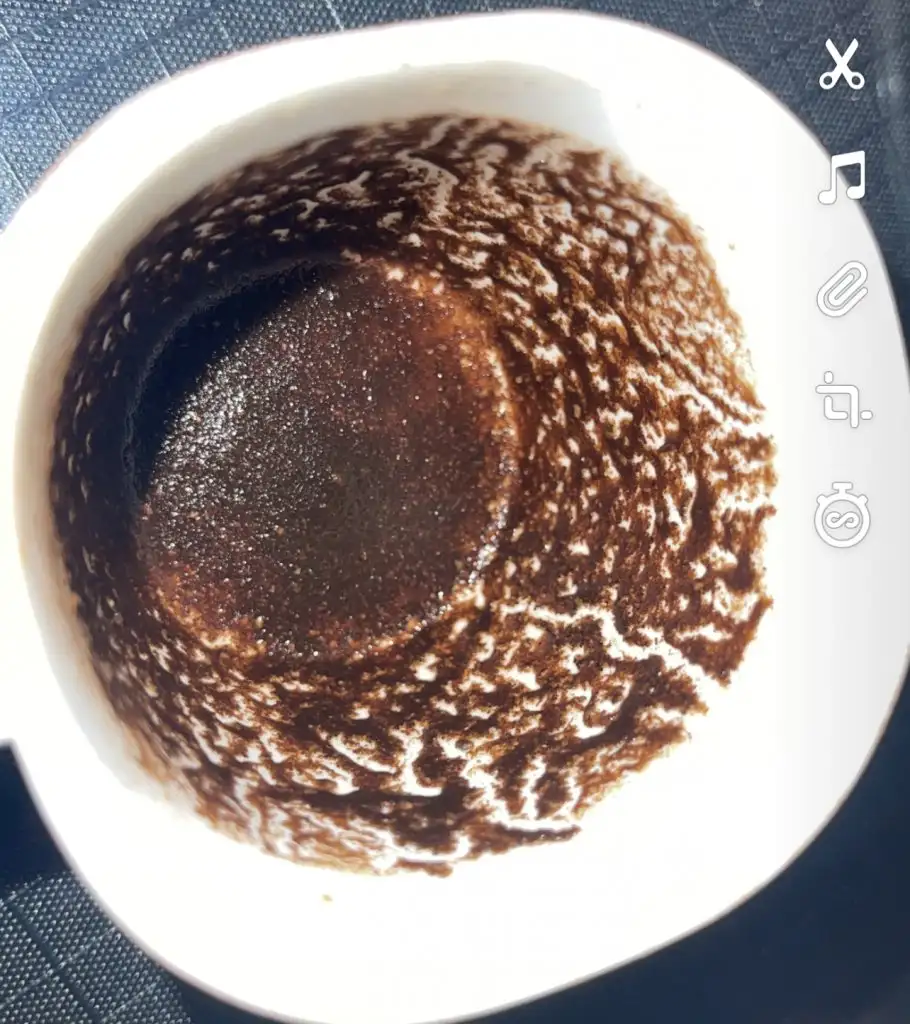The height and width of the screenshot is (1024, 910).
Task: Open the crop and rotate tool
Action: pos(842,399)
